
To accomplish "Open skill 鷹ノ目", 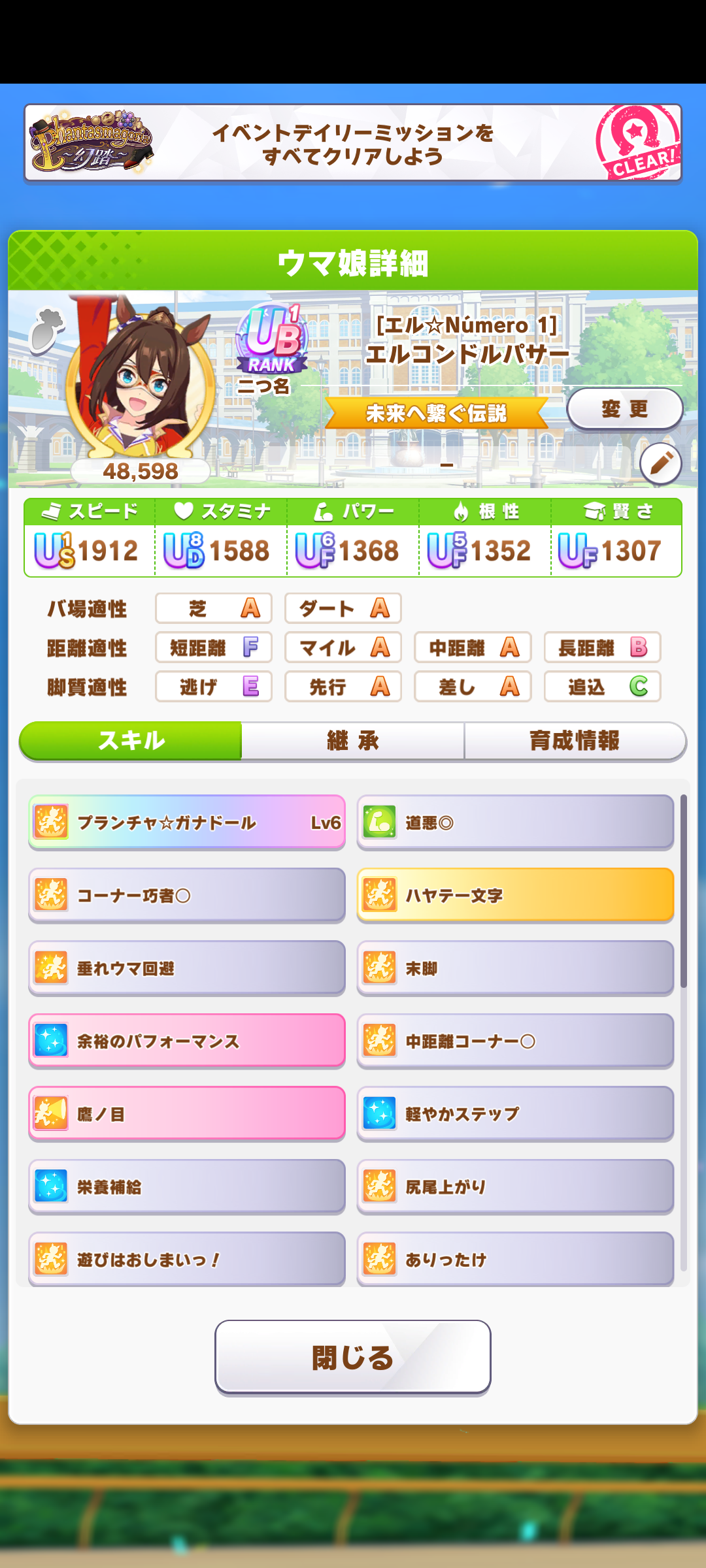I will [x=187, y=1114].
